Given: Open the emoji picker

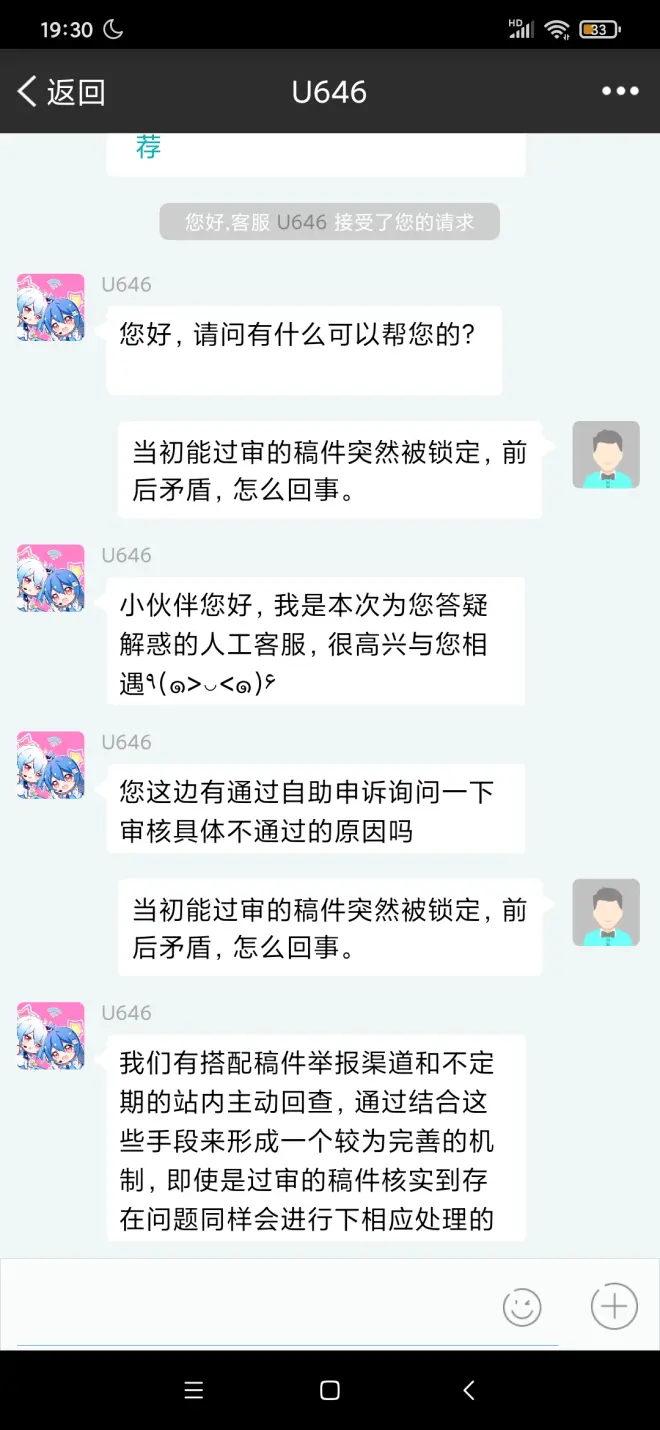Looking at the screenshot, I should point(522,1307).
